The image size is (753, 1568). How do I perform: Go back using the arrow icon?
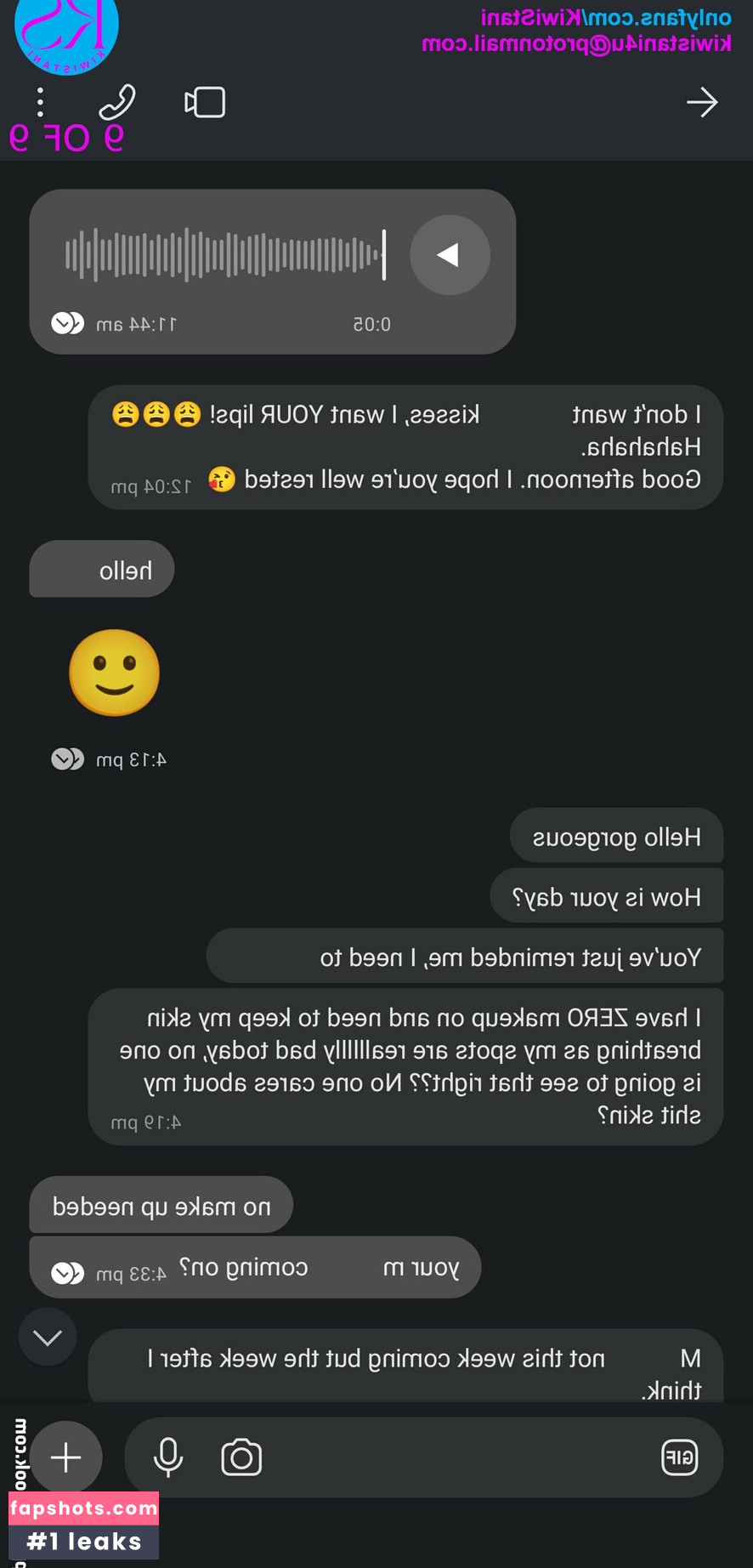tap(702, 102)
